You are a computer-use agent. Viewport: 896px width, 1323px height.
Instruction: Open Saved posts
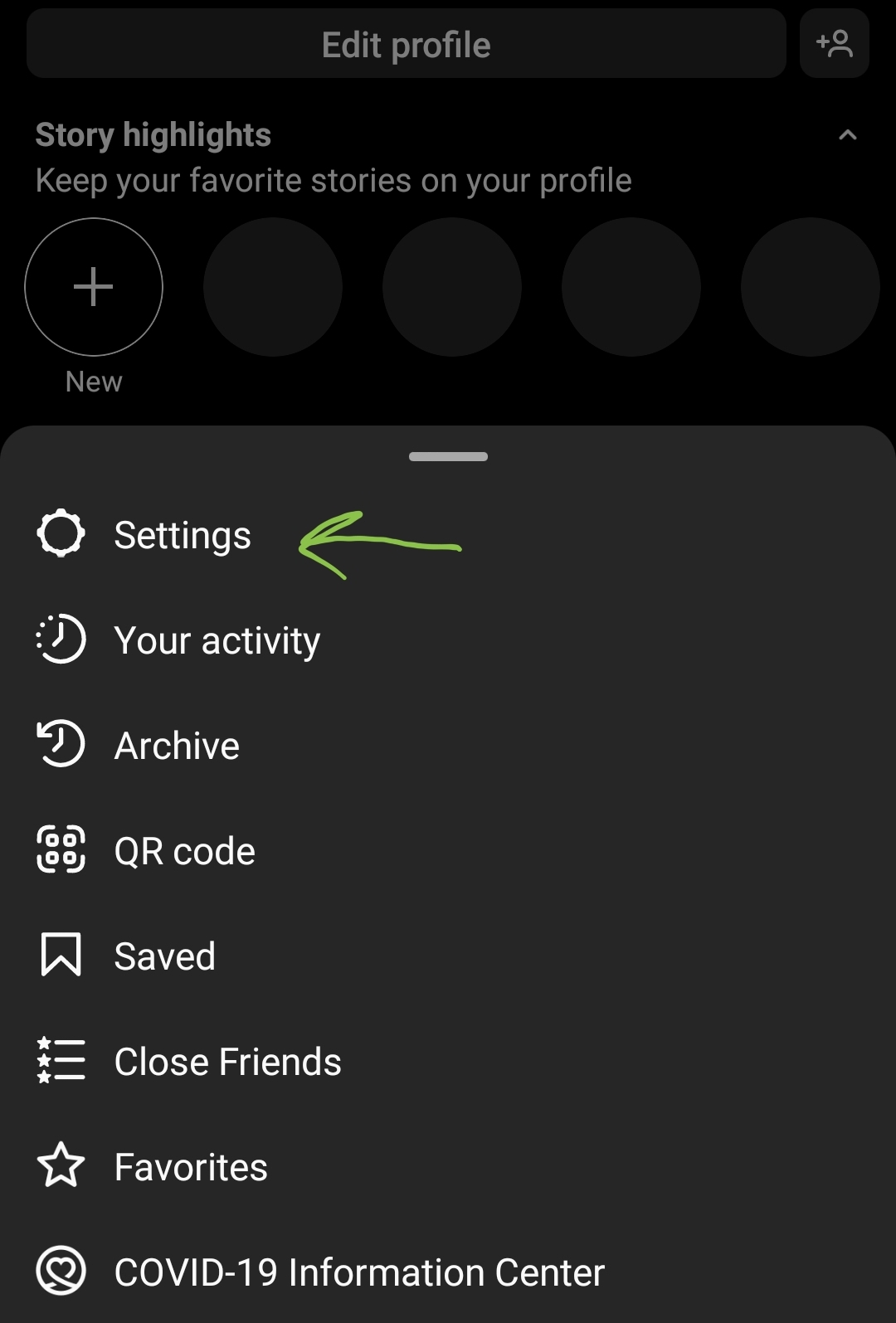click(x=164, y=956)
